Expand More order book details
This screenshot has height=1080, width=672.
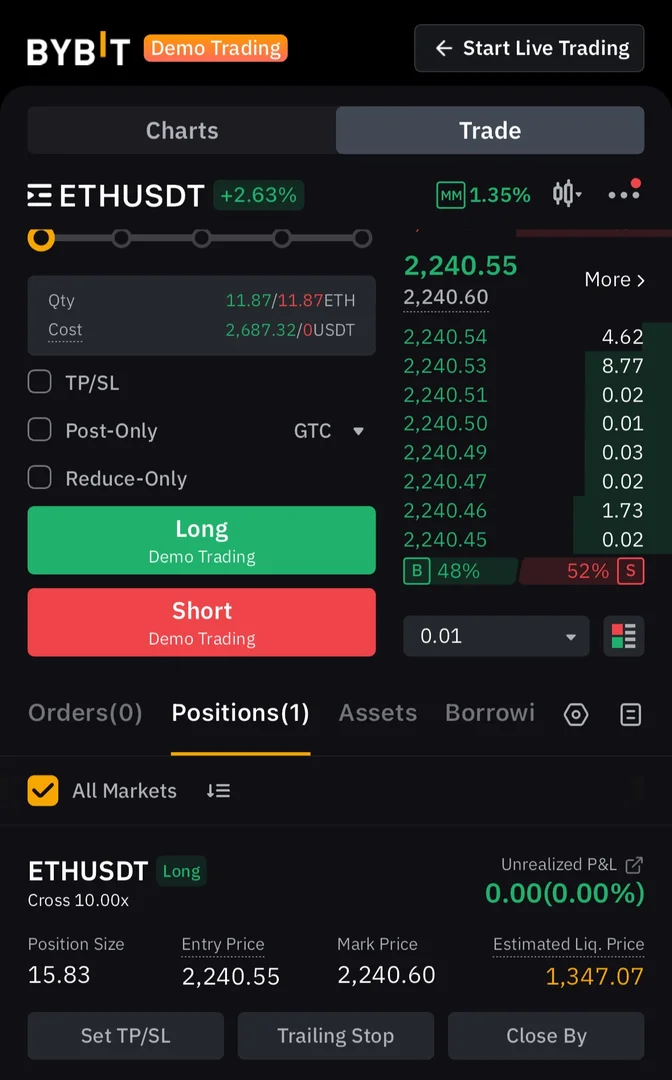(x=614, y=280)
